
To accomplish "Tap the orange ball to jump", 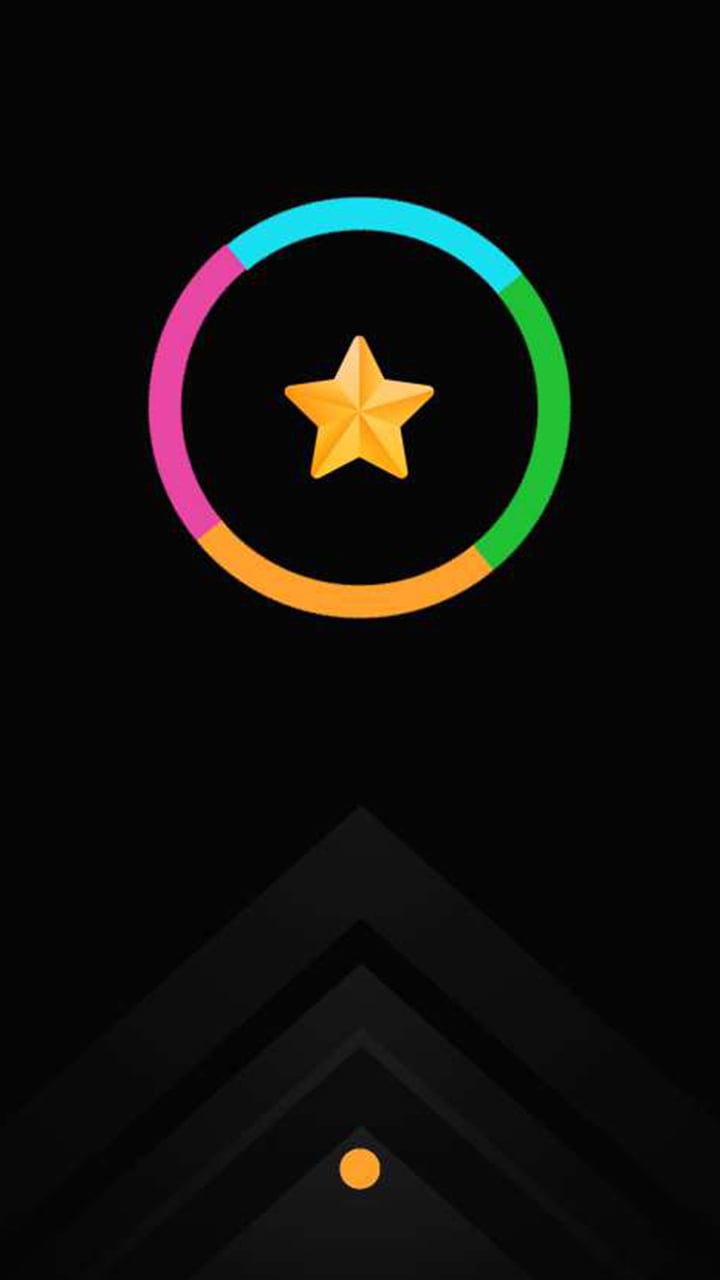I will [359, 1168].
